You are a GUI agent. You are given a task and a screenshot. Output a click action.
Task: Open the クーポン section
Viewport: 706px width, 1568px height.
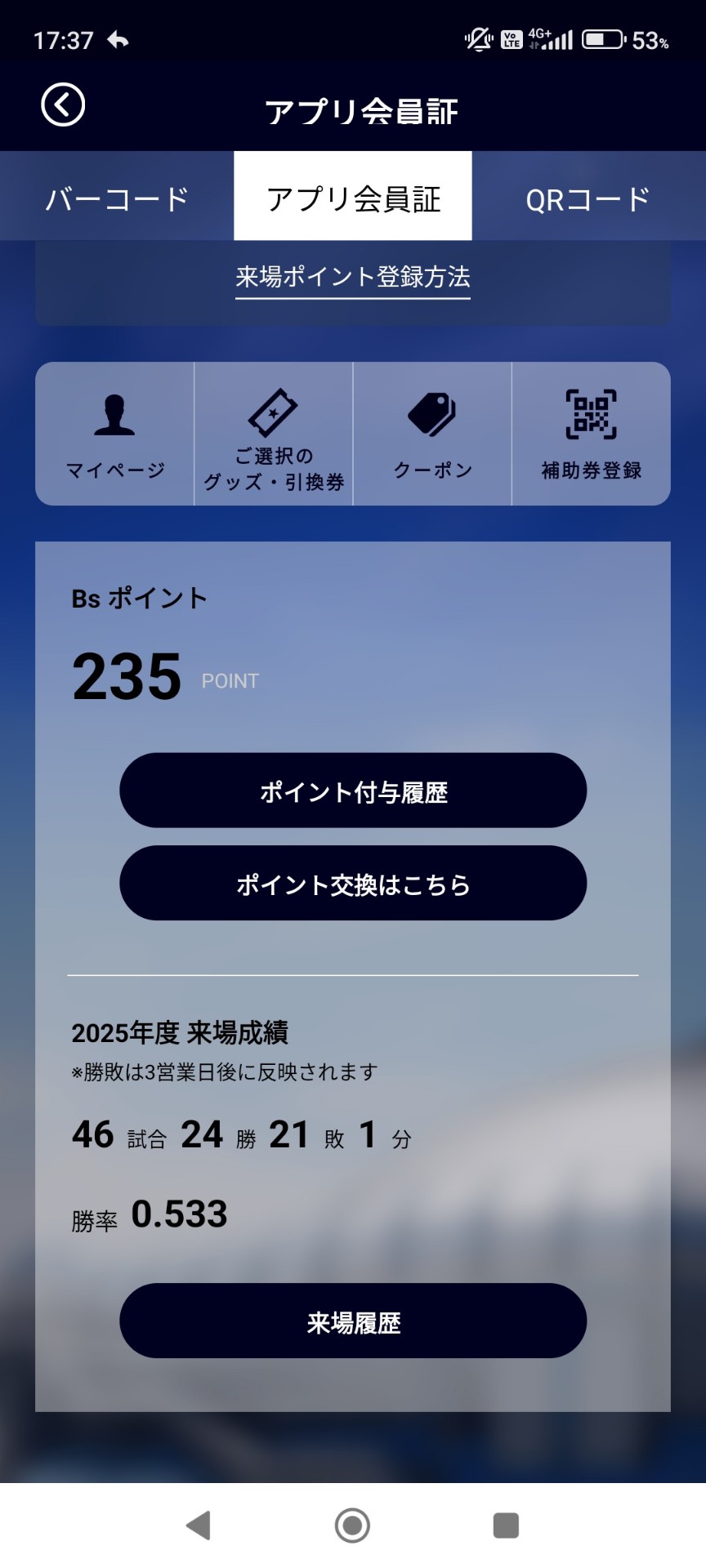(x=432, y=434)
